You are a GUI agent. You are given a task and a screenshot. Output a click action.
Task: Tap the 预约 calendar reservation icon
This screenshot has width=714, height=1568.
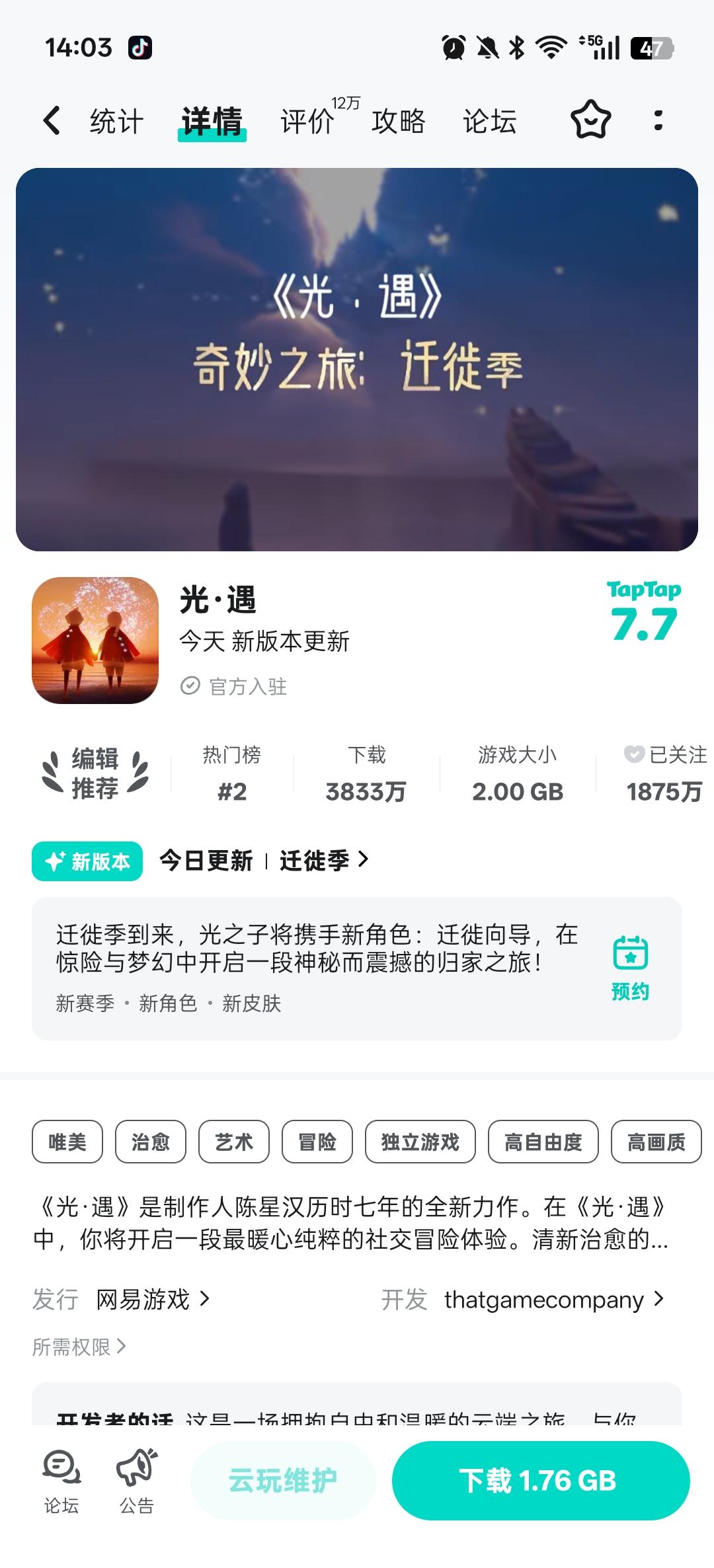(631, 964)
